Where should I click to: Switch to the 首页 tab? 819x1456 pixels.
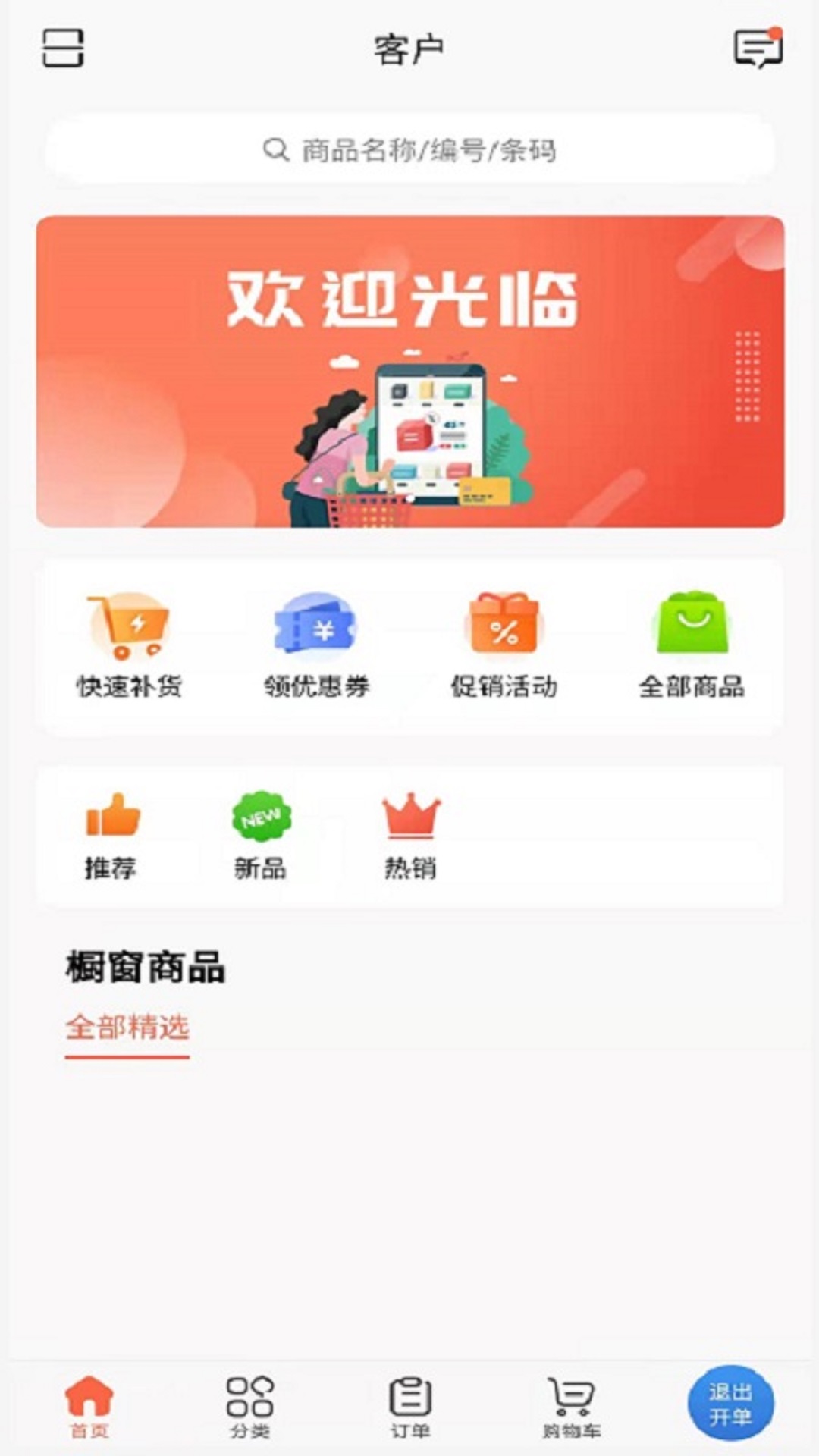(x=89, y=1407)
